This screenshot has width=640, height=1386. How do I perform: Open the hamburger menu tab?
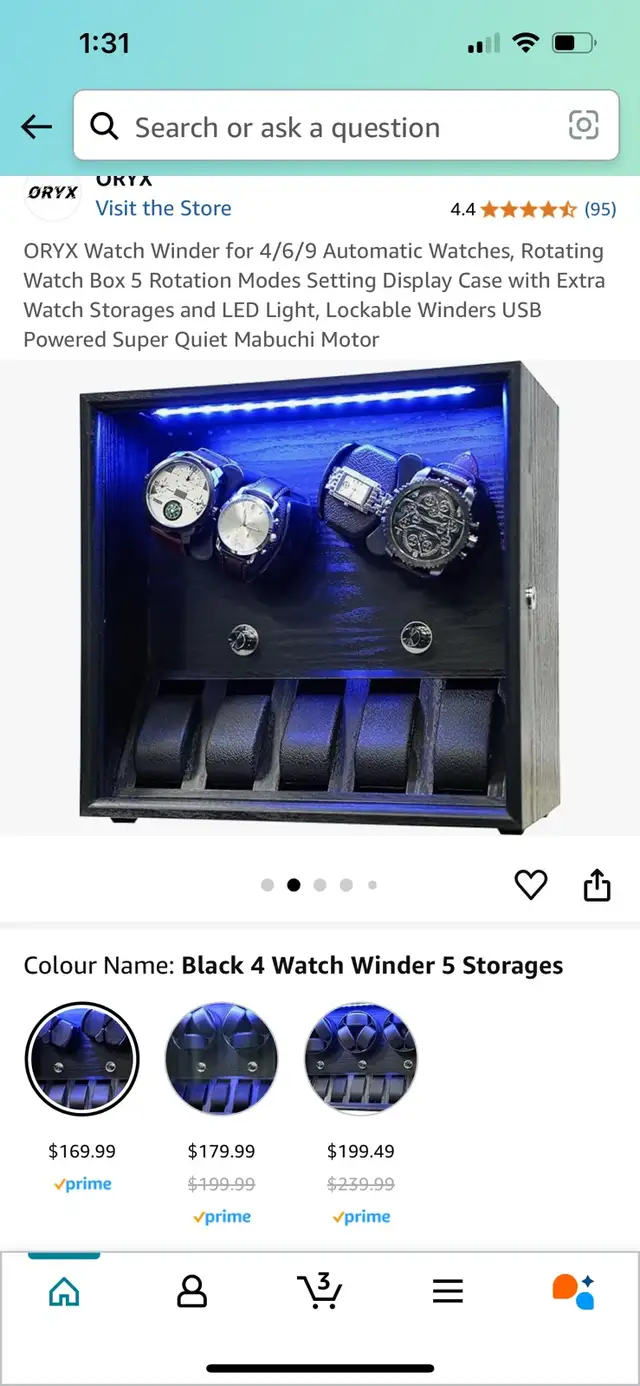click(x=448, y=1291)
